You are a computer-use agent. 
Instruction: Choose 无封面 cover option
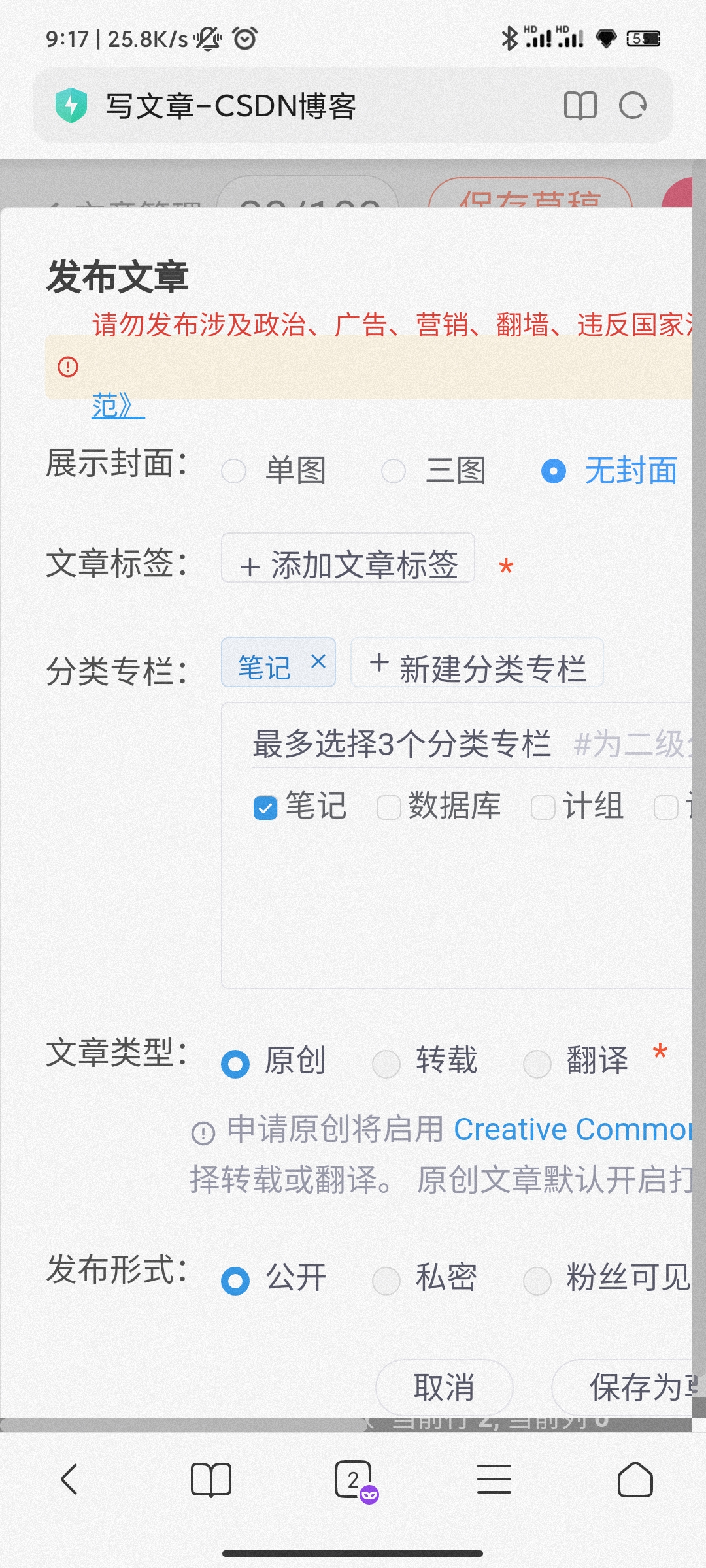554,471
